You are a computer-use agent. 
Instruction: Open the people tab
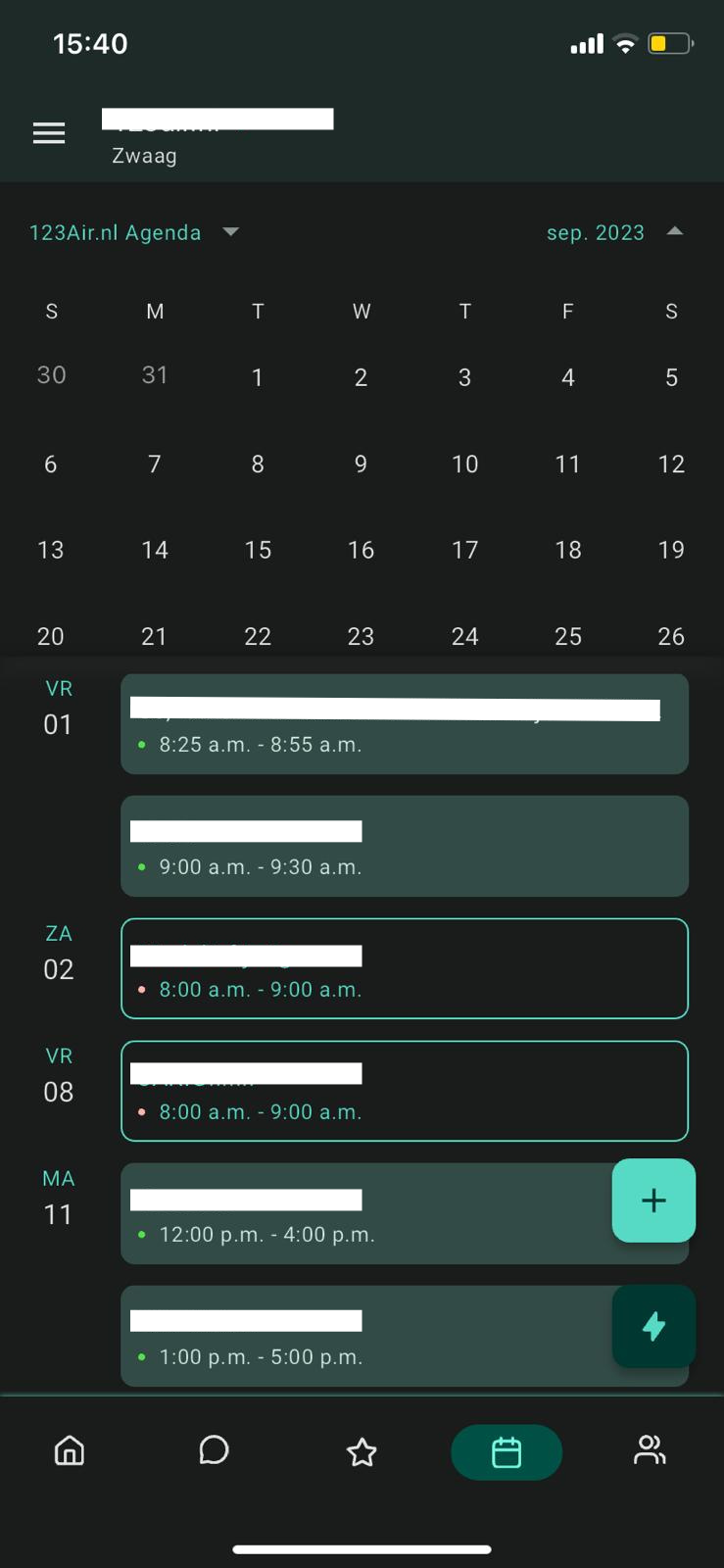(x=650, y=1450)
